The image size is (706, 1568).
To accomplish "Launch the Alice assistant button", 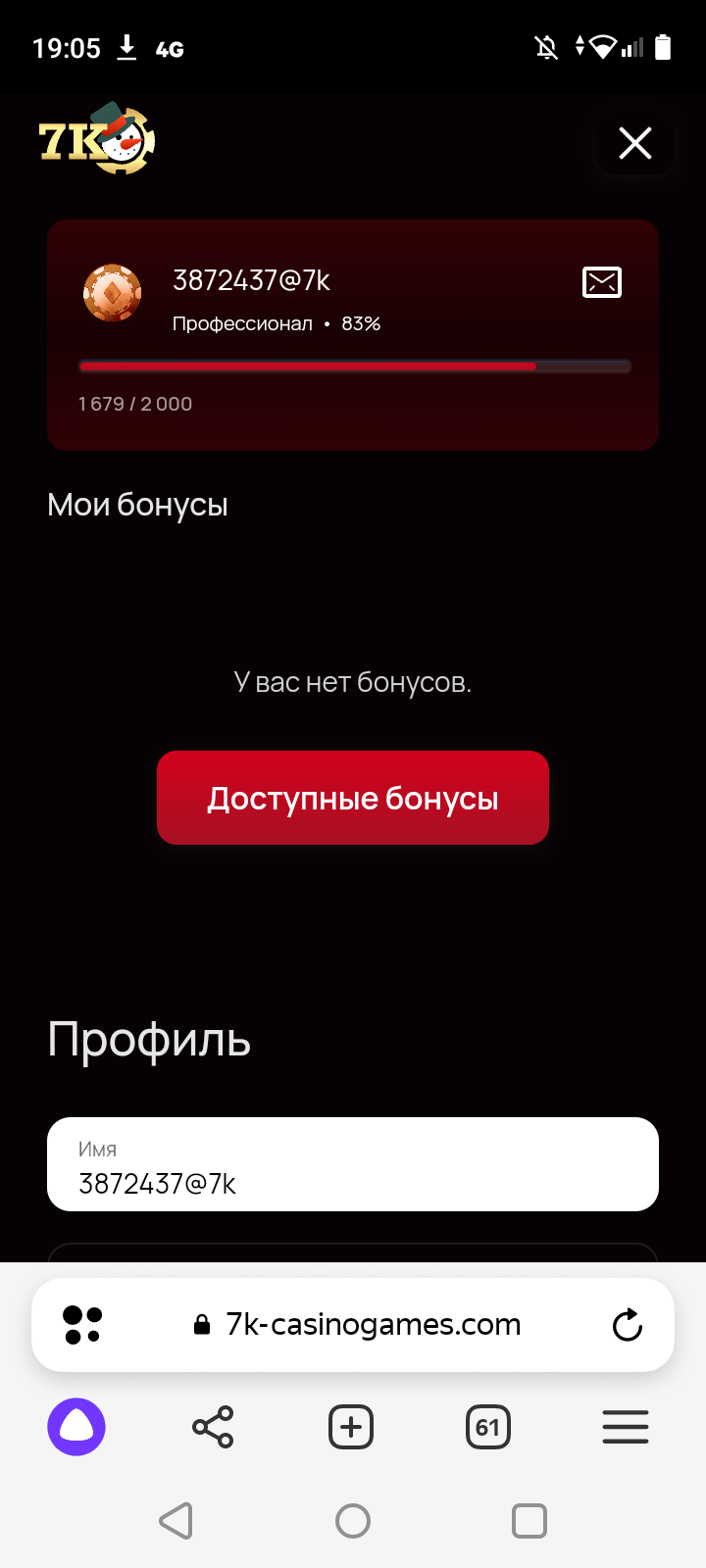I will point(76,1427).
